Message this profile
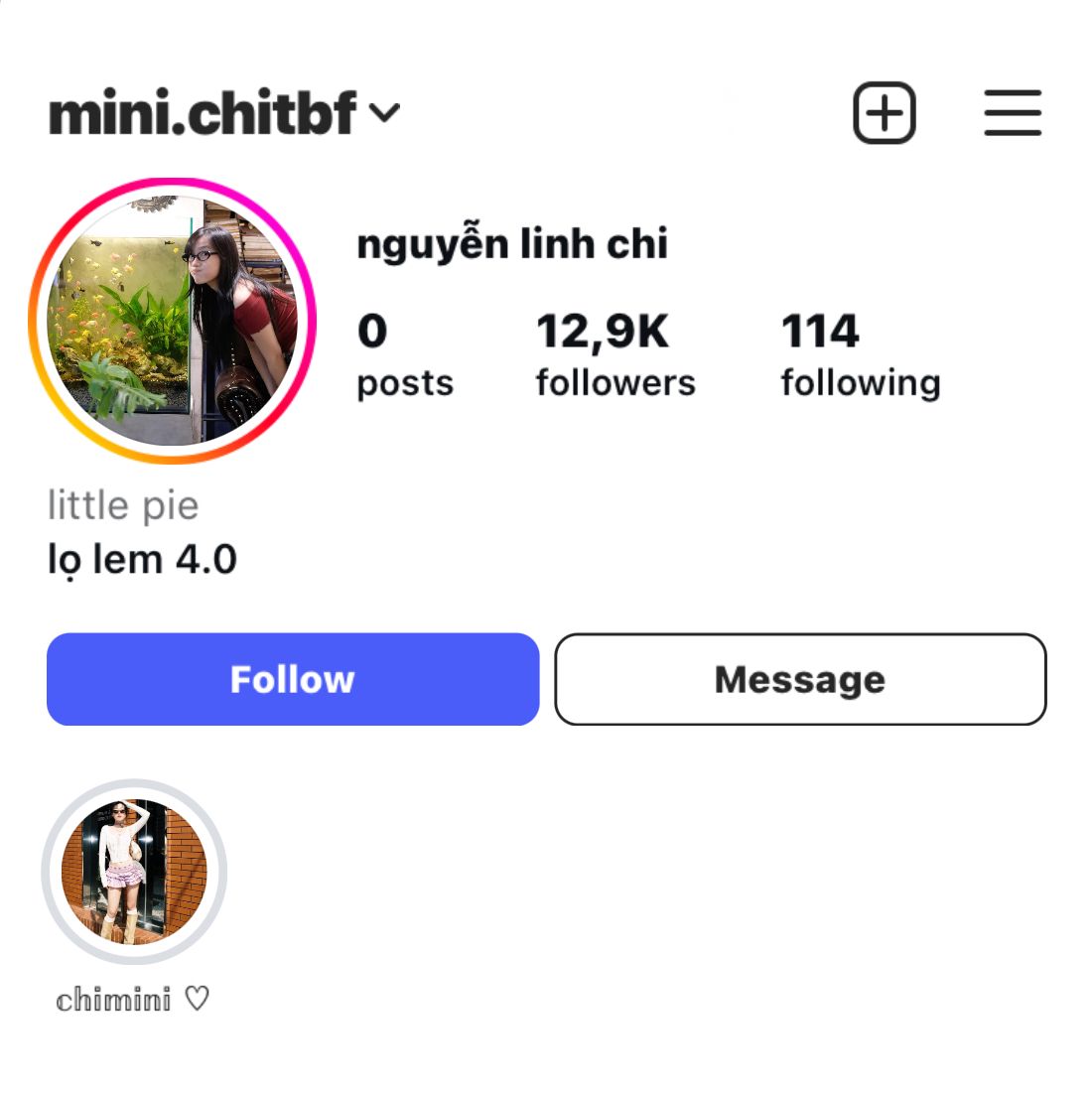The height and width of the screenshot is (1094, 1092). [800, 679]
